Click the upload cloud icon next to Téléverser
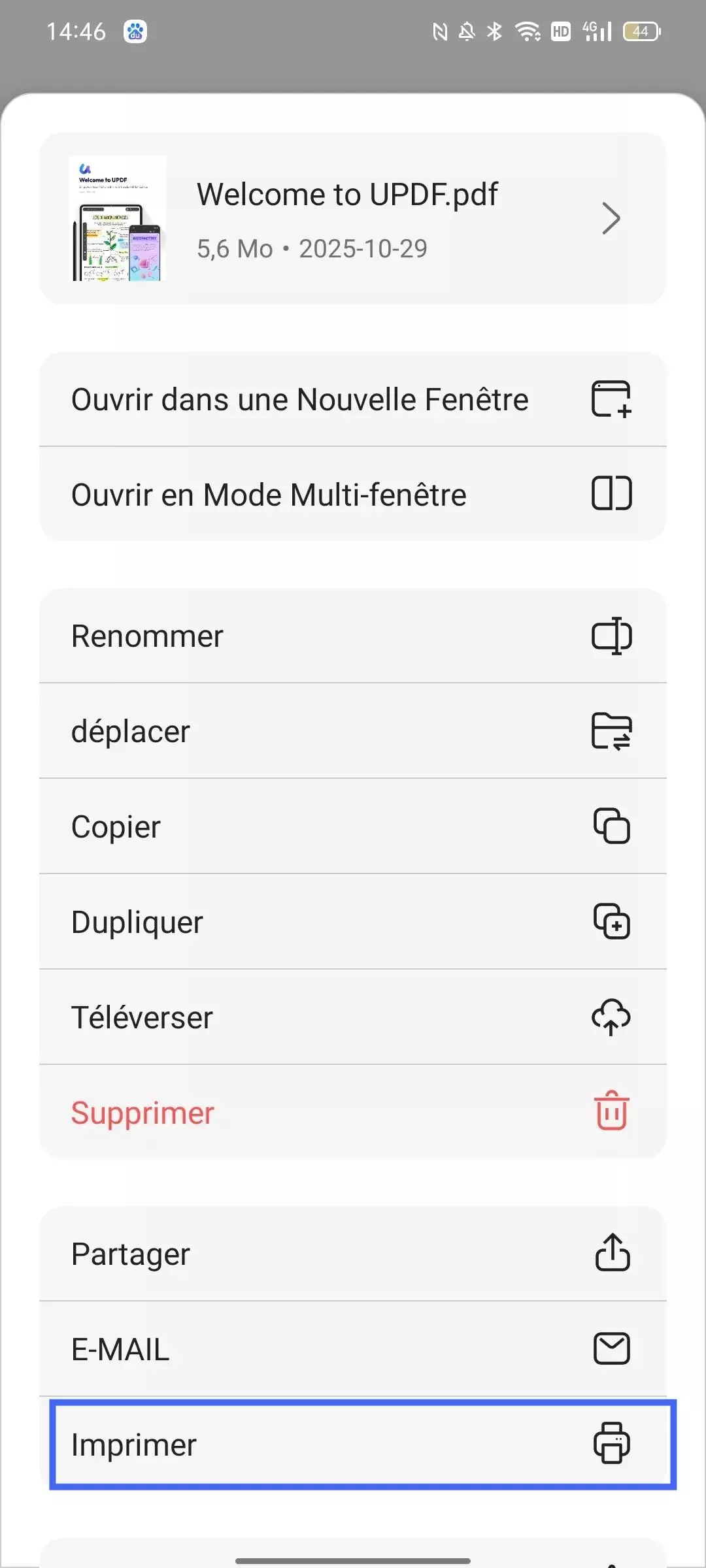 pos(612,1017)
